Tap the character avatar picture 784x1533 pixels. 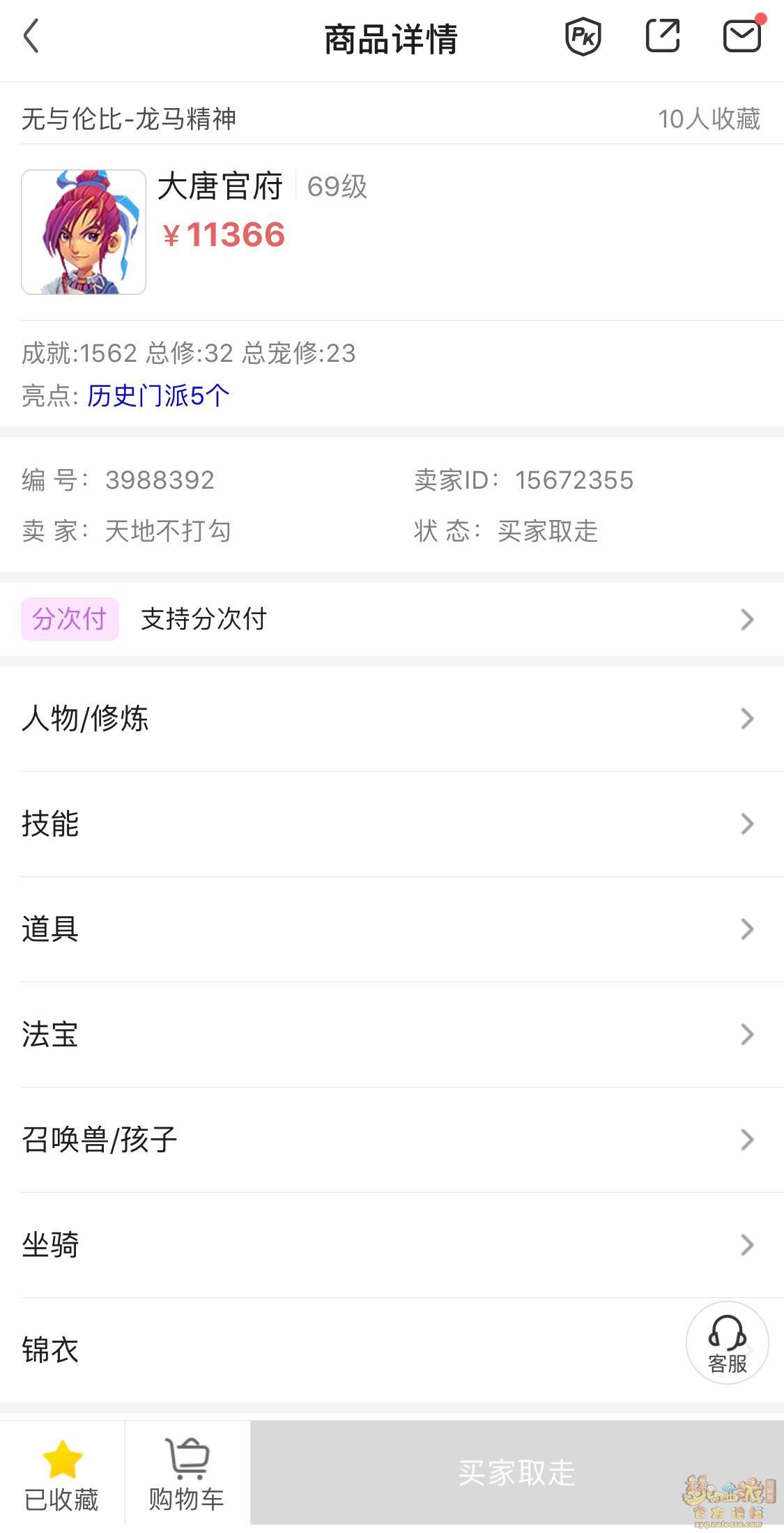(x=84, y=232)
